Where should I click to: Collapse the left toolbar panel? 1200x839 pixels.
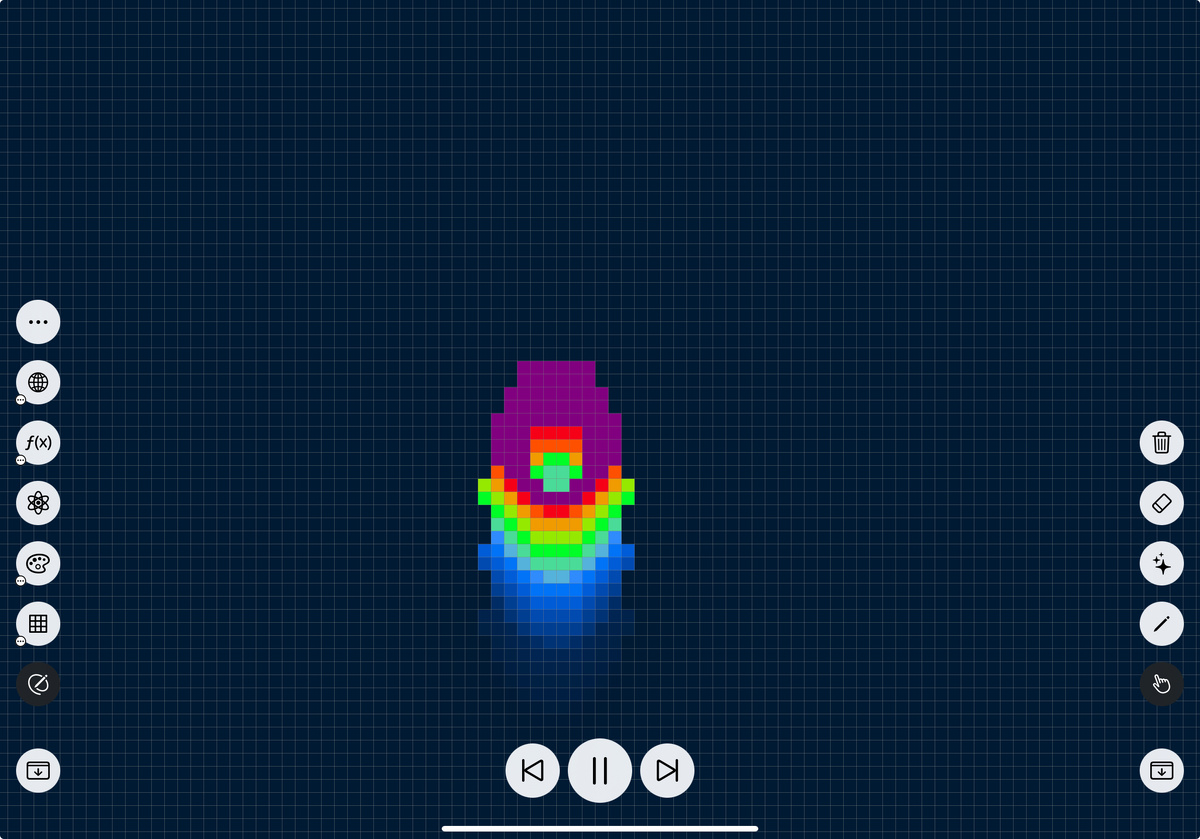click(x=38, y=771)
